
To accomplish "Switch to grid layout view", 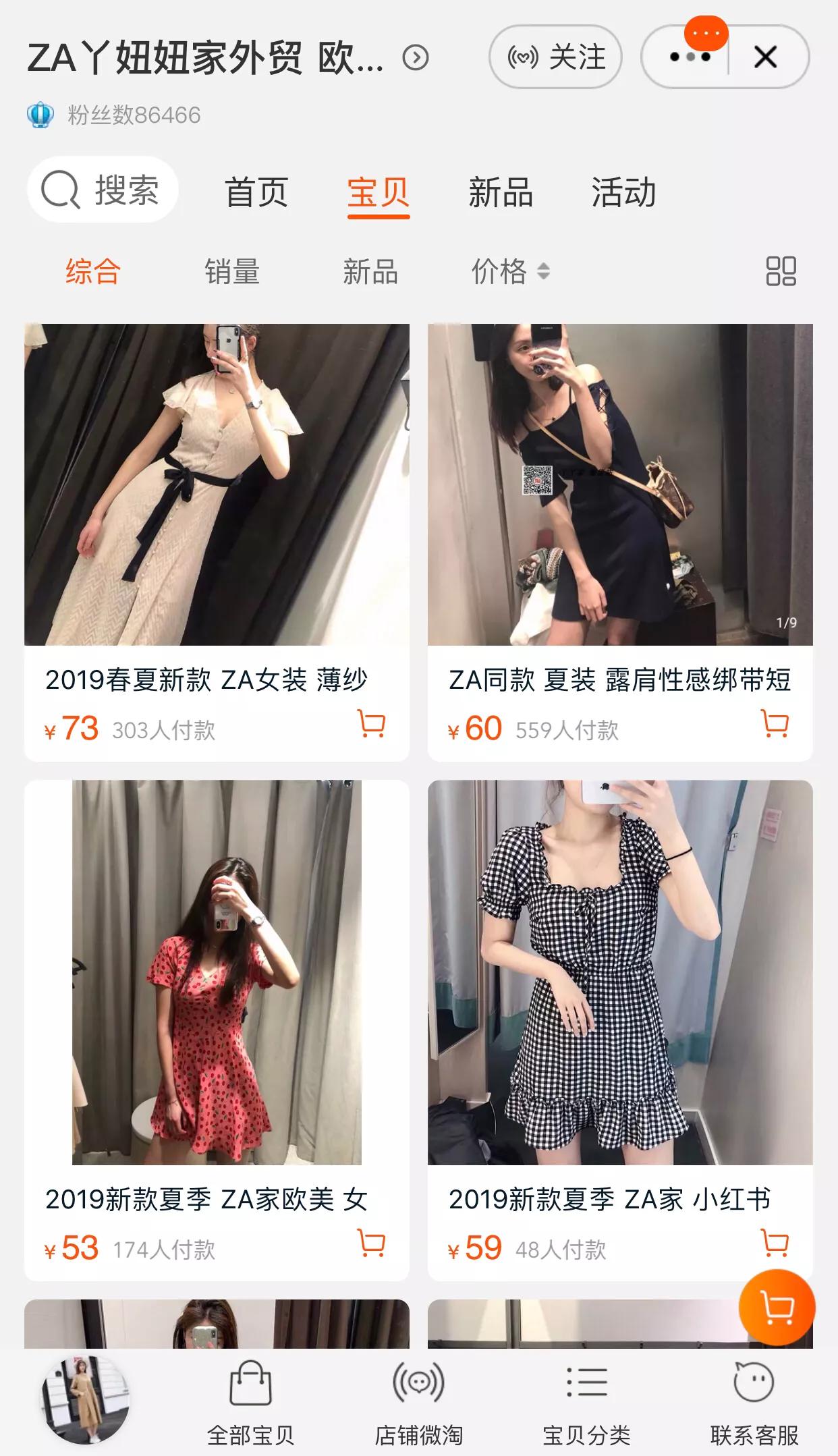I will coord(781,272).
